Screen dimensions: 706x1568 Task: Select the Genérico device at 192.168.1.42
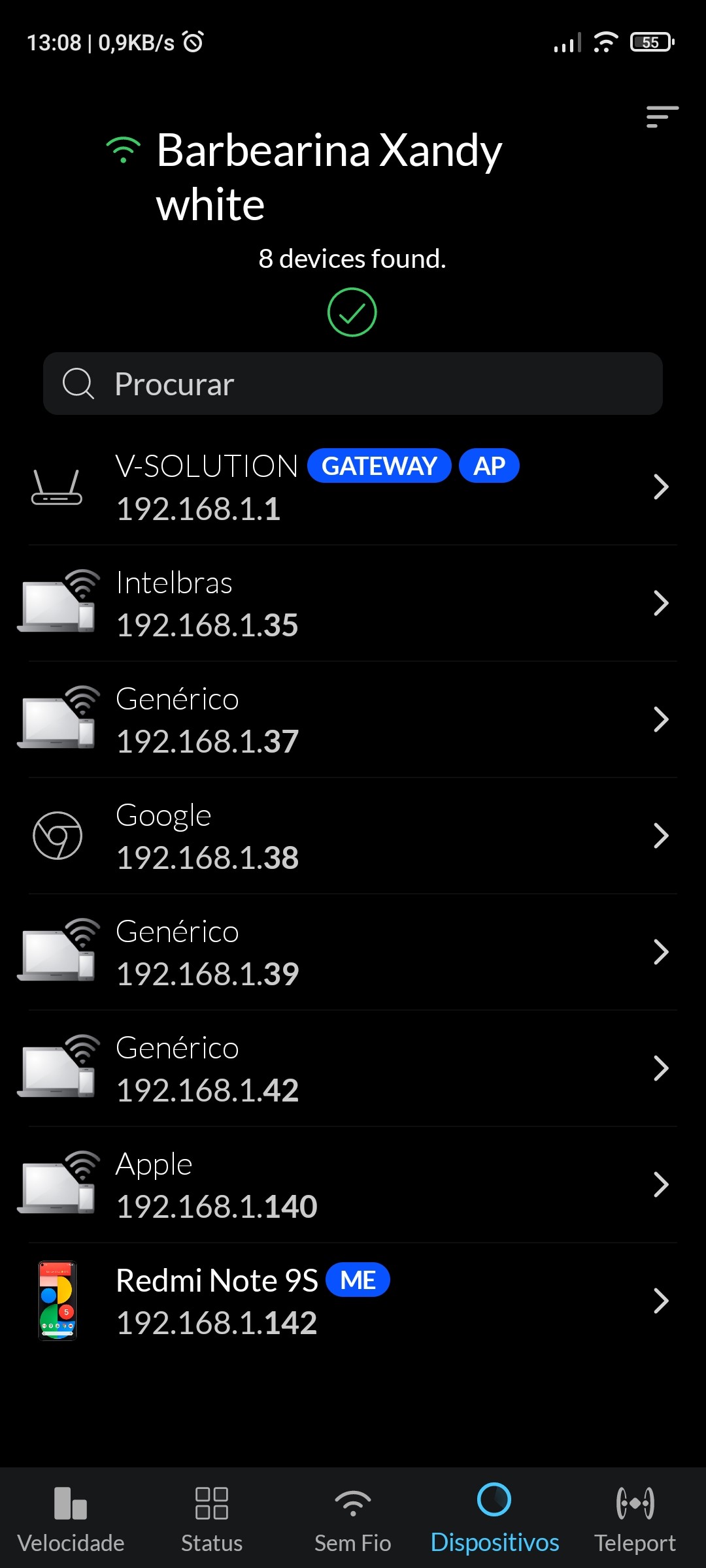(353, 1068)
